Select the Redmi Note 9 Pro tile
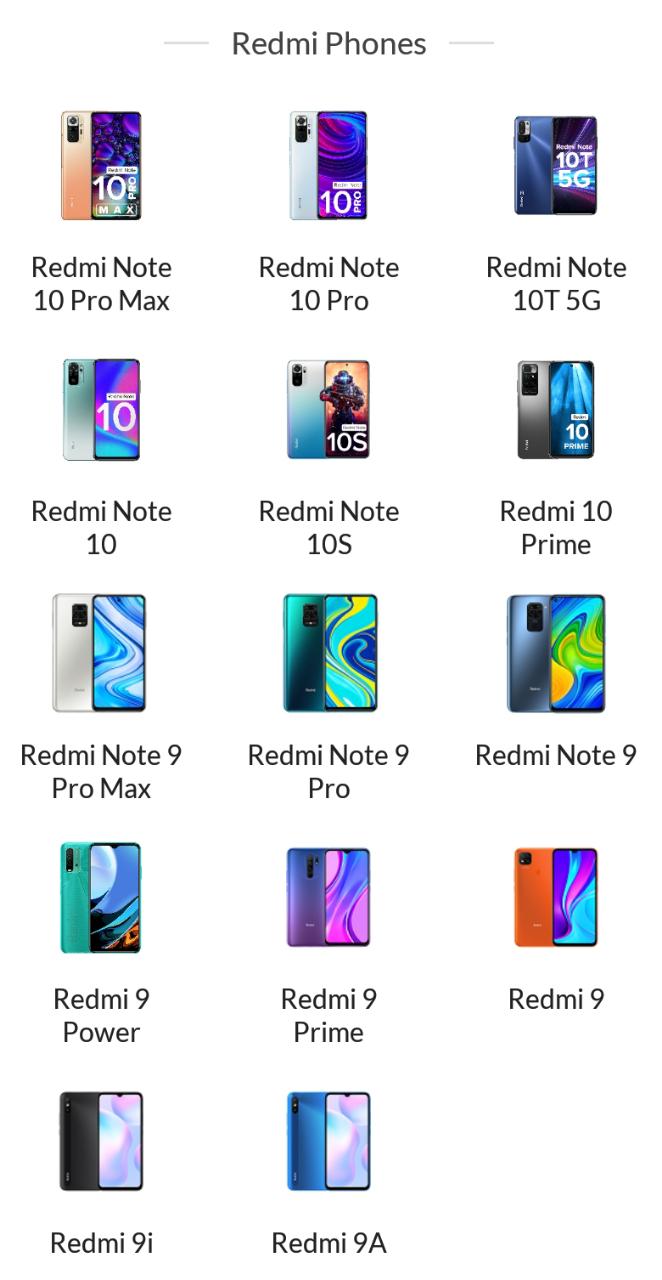 point(328,654)
